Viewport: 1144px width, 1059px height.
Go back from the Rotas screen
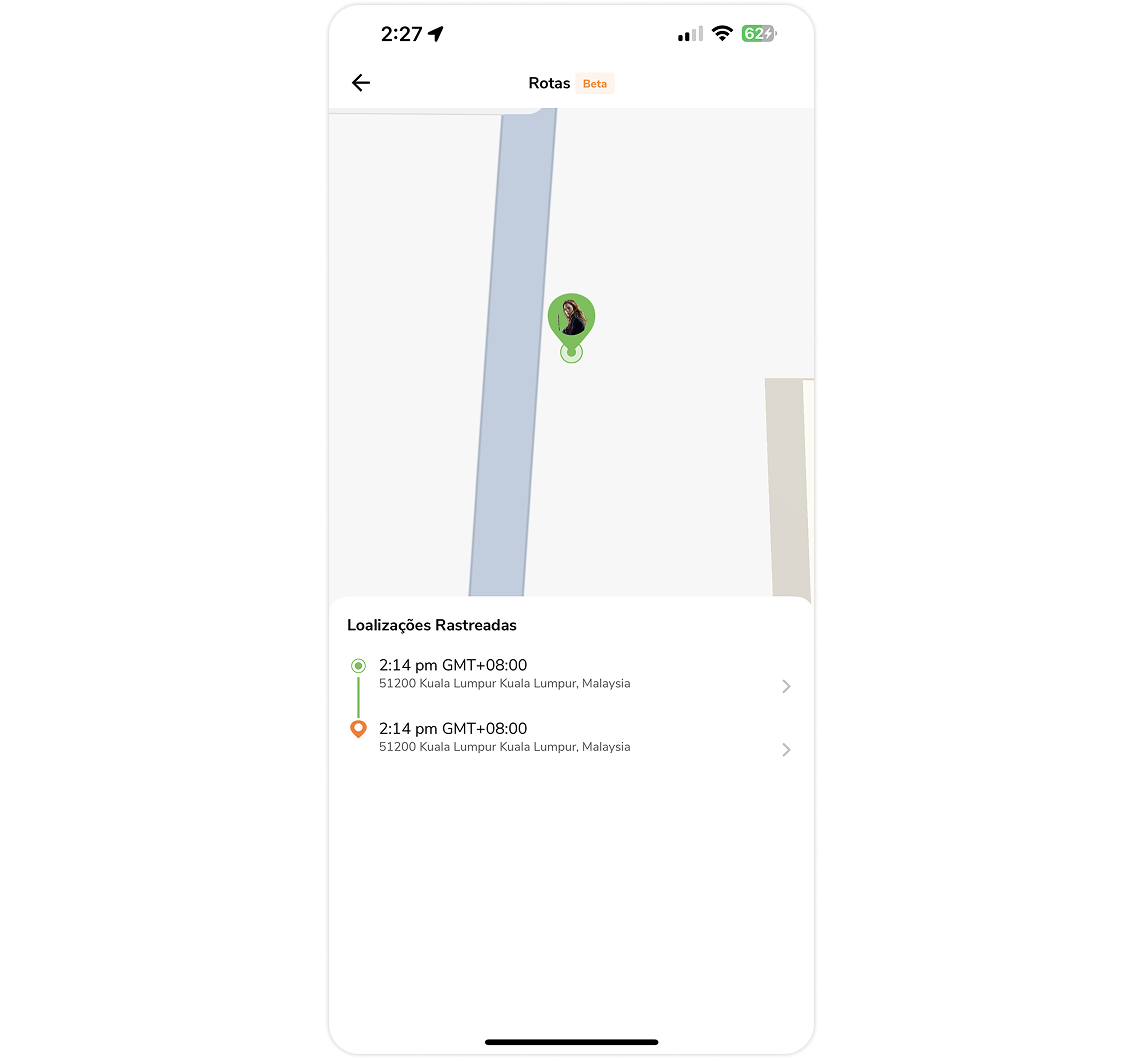click(x=361, y=83)
